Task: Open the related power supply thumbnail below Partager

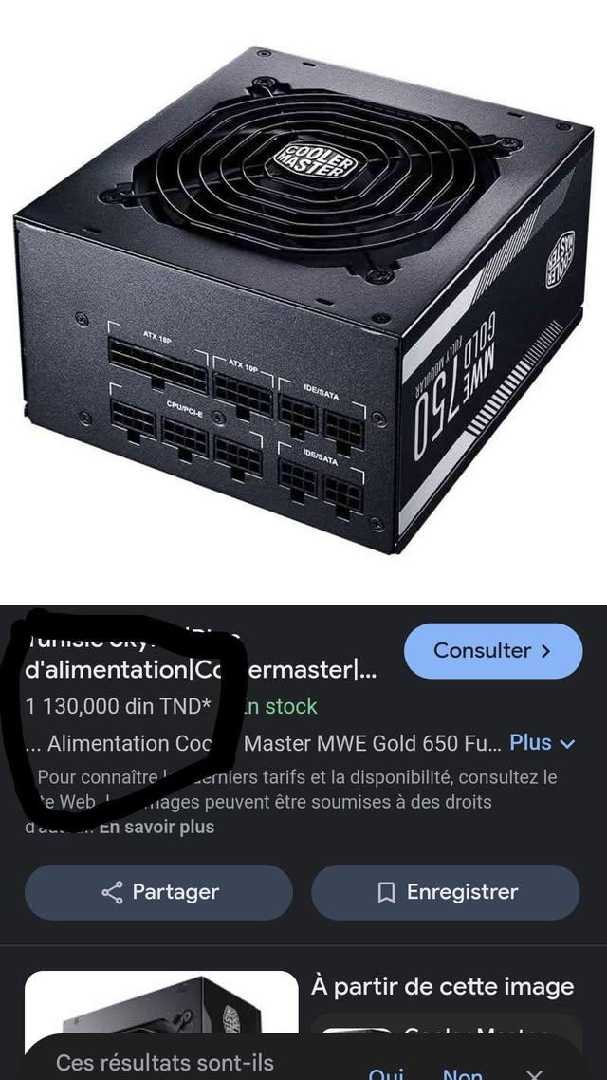Action: click(x=160, y=1005)
